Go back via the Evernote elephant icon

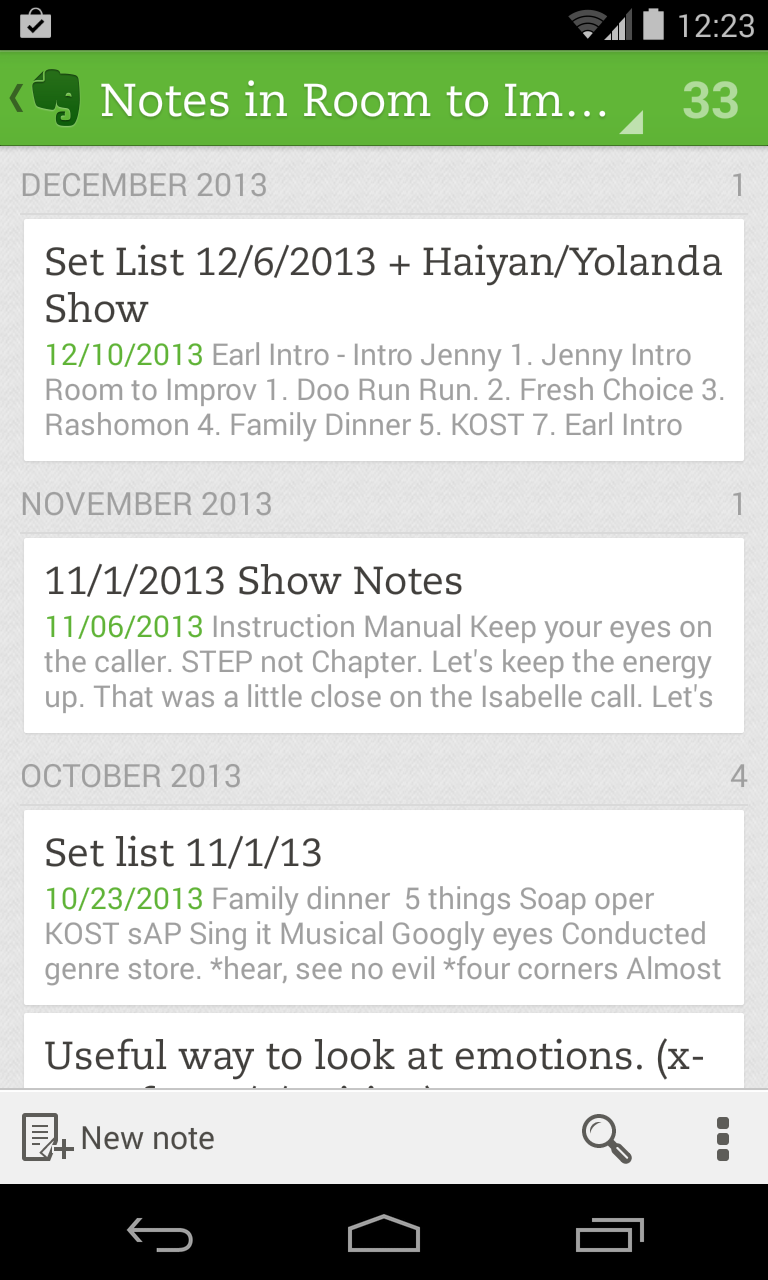point(47,99)
